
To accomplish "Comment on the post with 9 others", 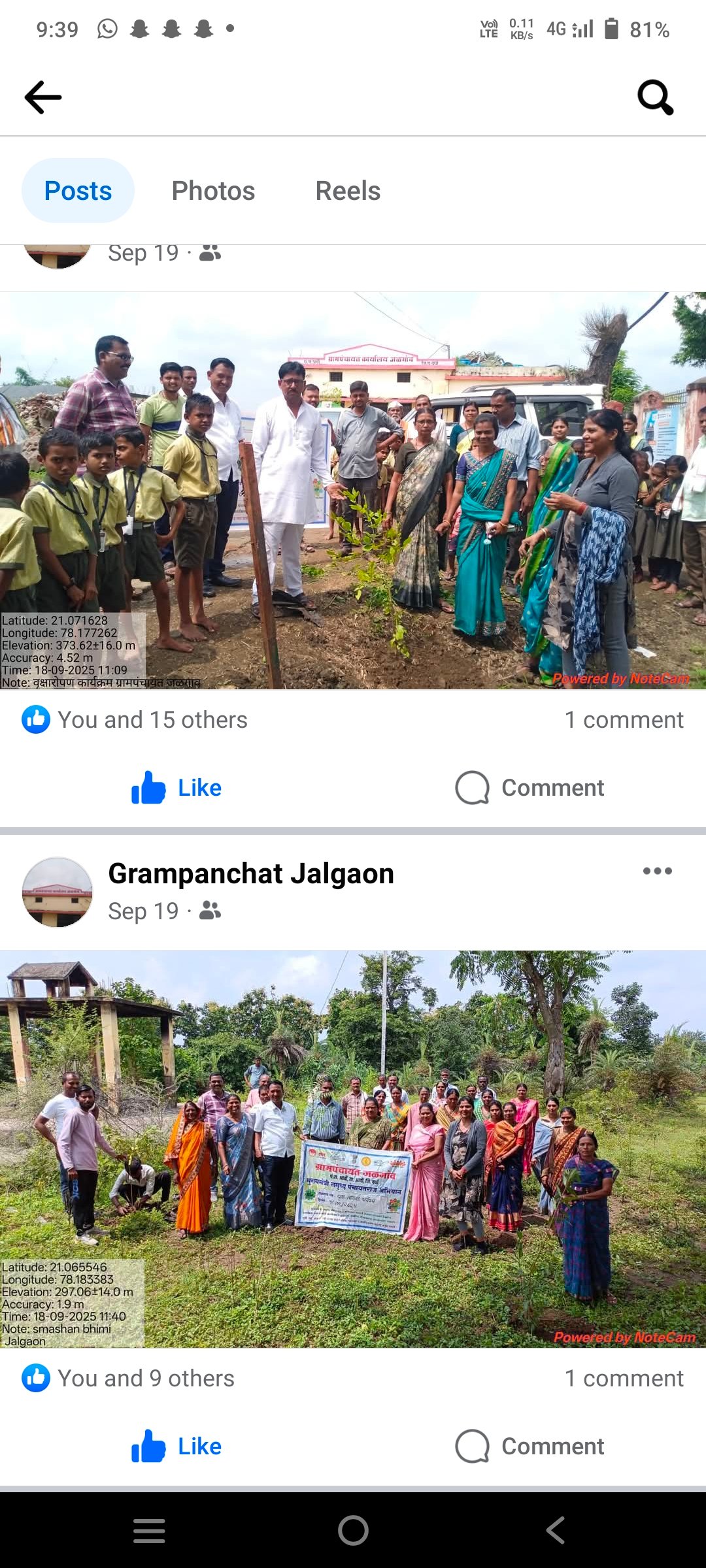I will click(x=529, y=1446).
